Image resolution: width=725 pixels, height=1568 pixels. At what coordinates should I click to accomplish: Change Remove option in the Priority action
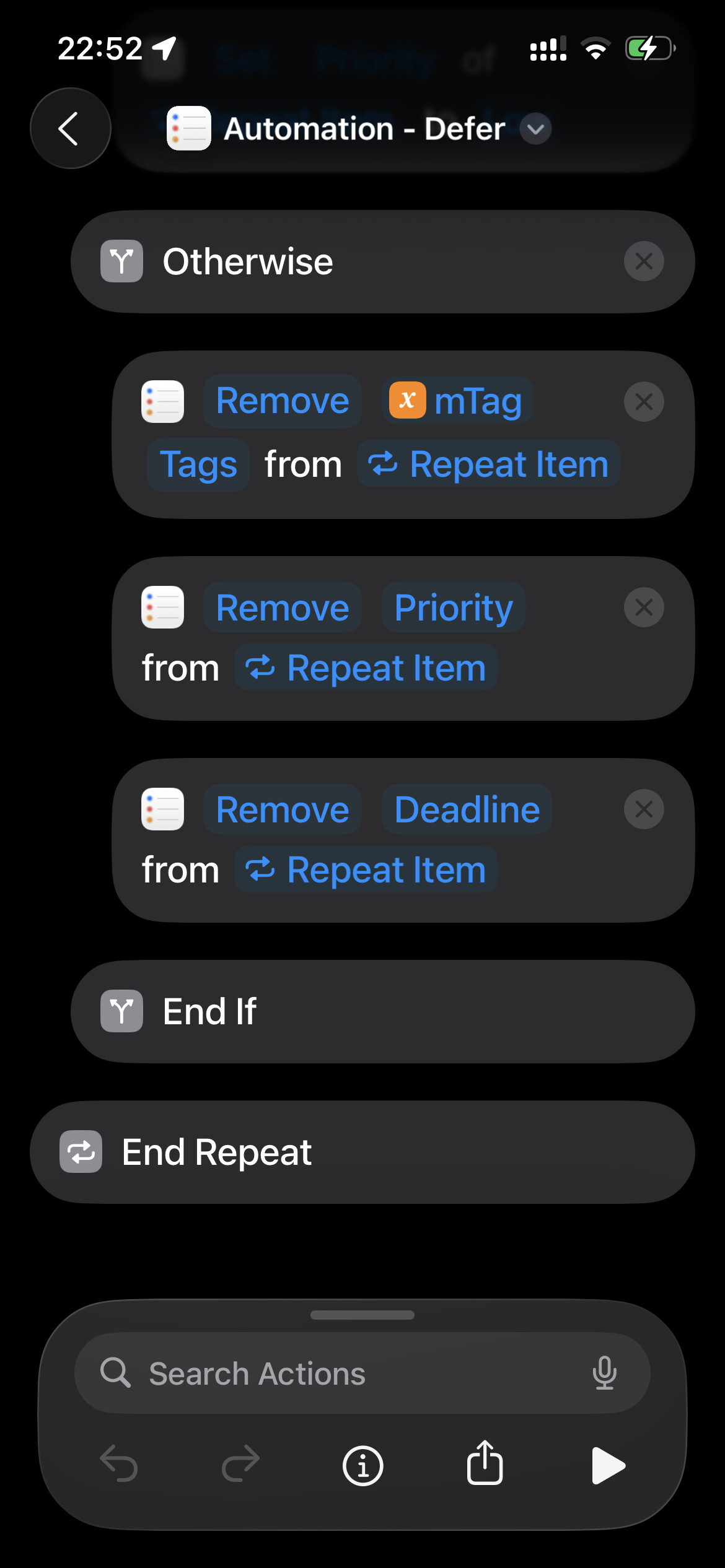(282, 608)
